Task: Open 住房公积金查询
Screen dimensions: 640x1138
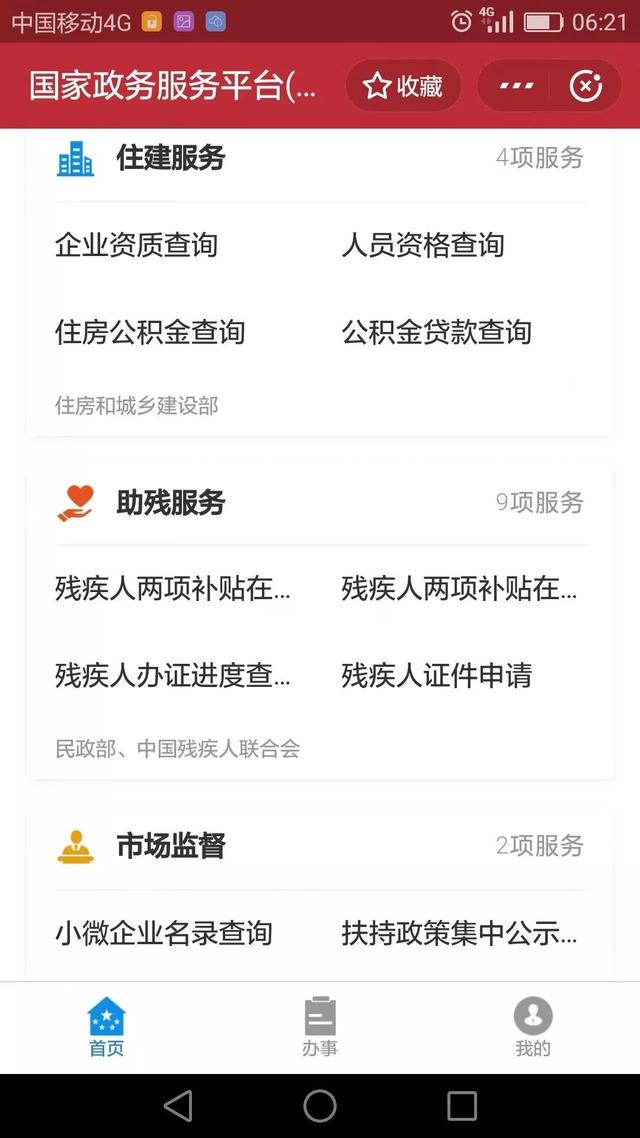Action: point(150,332)
